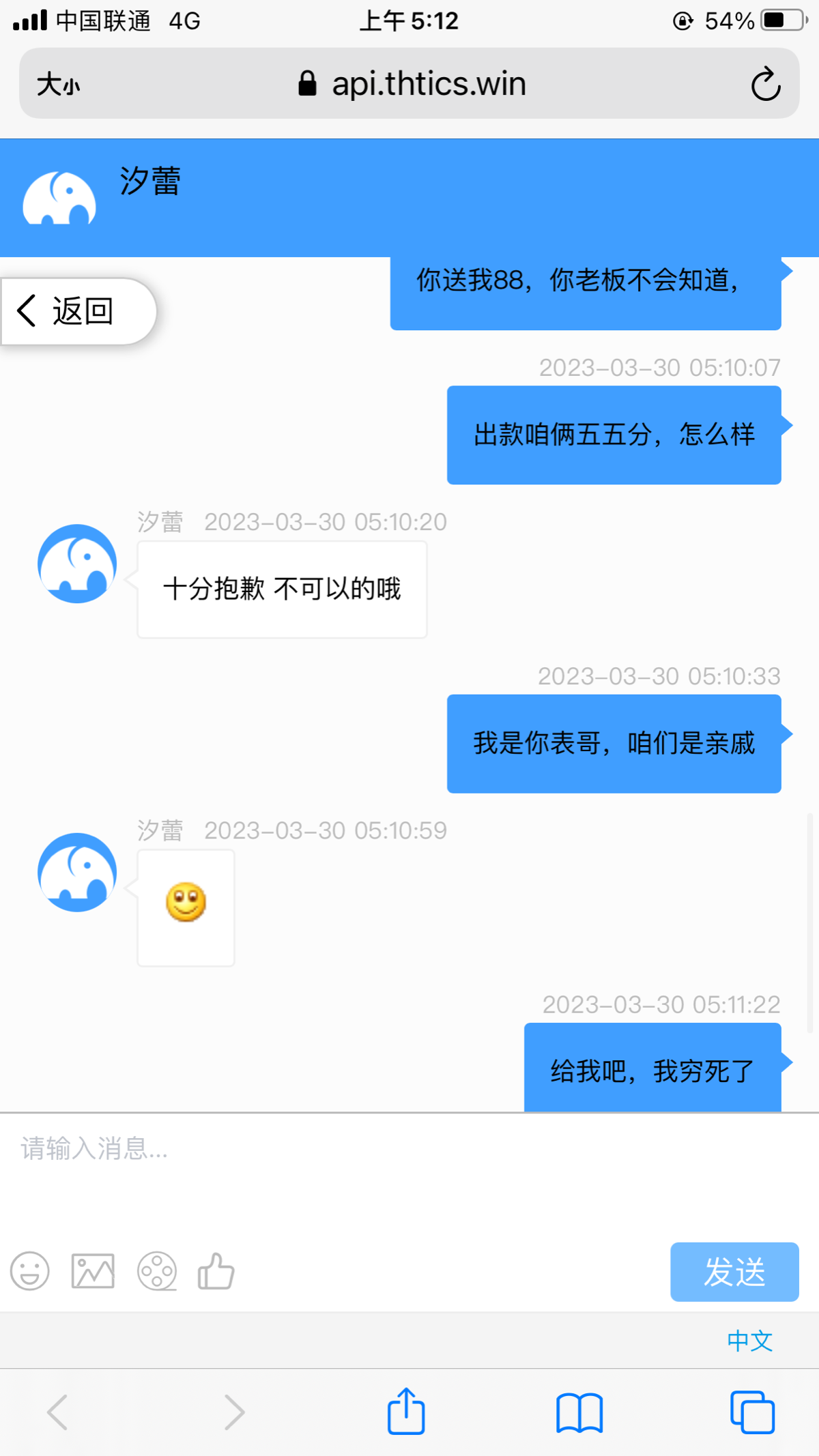Show all open Safari tabs
Screen dimensions: 819x1456
[x=752, y=1412]
